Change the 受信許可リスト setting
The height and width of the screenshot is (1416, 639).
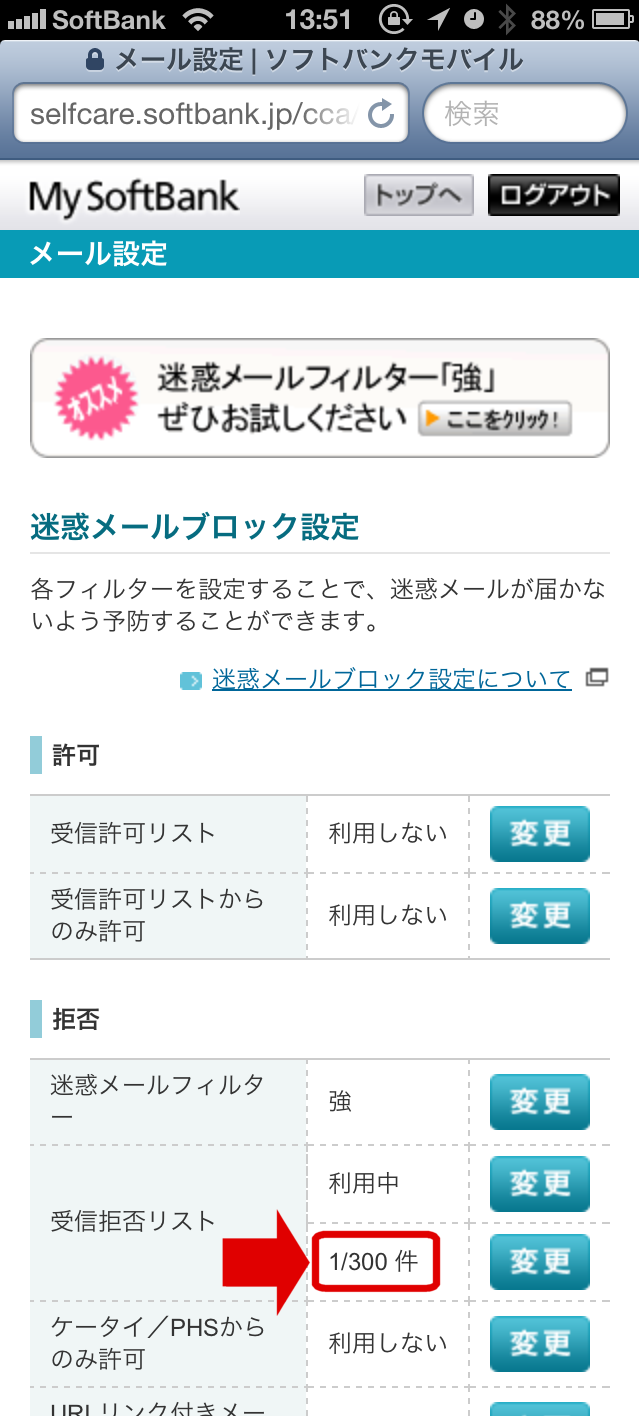point(540,834)
